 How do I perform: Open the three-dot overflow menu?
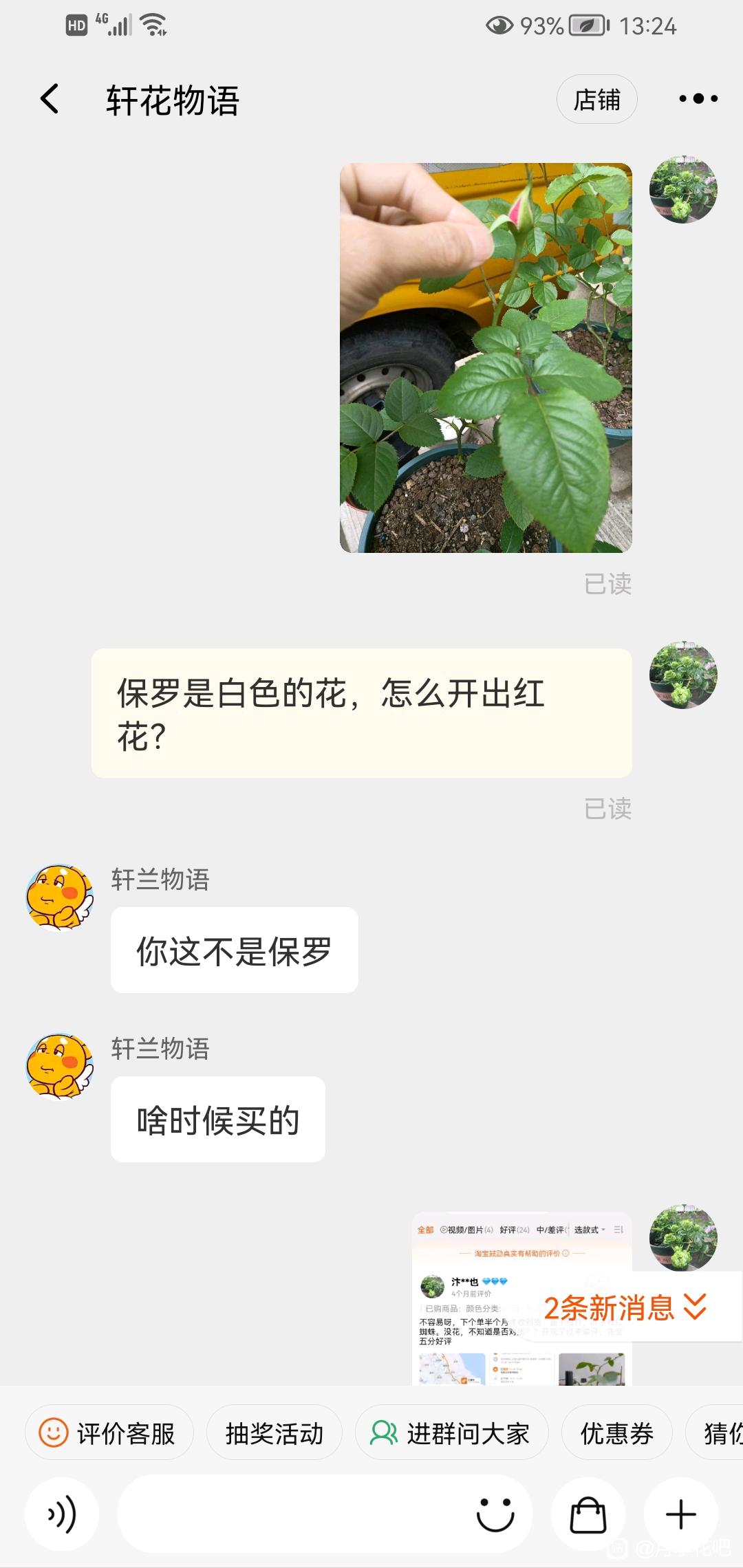coord(698,99)
